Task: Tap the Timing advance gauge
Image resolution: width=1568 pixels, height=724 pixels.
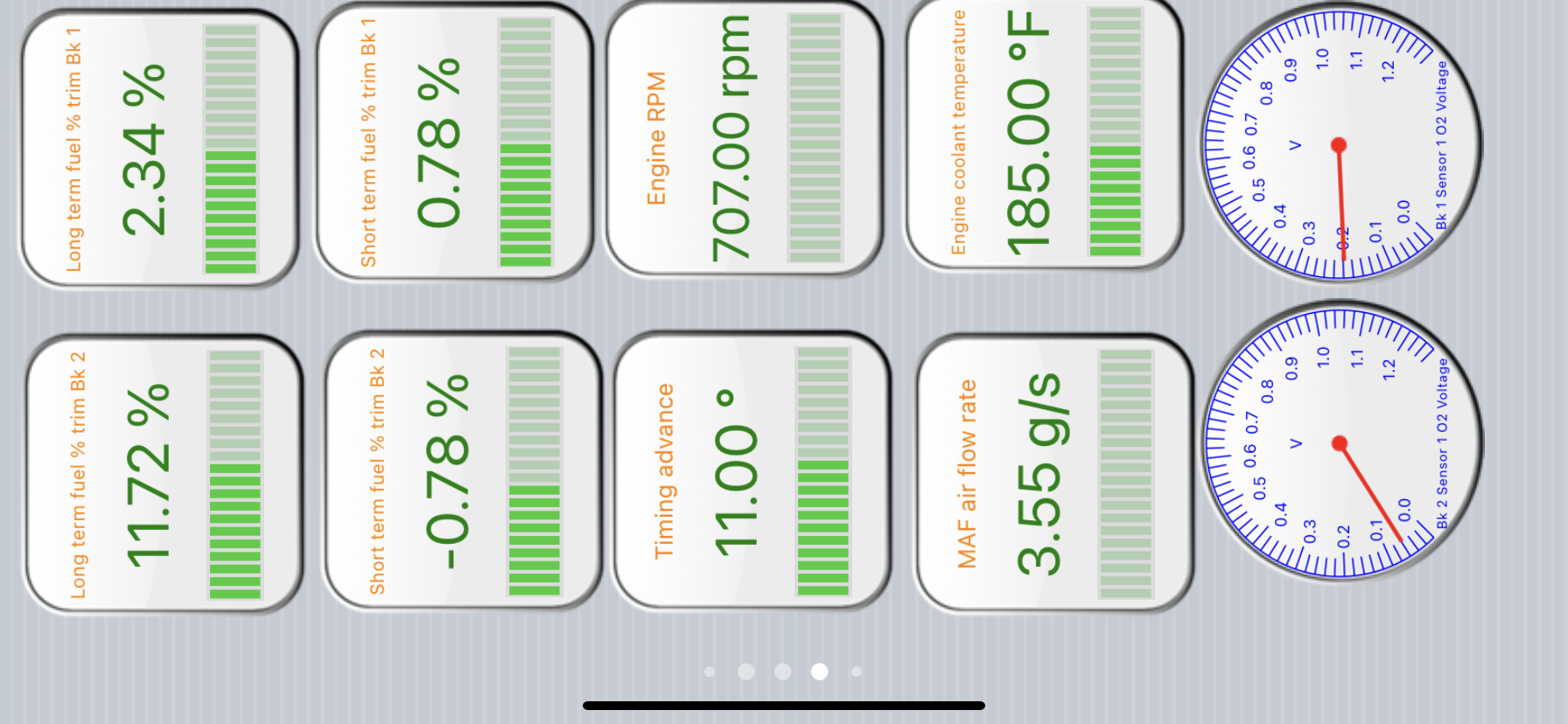Action: 751,470
